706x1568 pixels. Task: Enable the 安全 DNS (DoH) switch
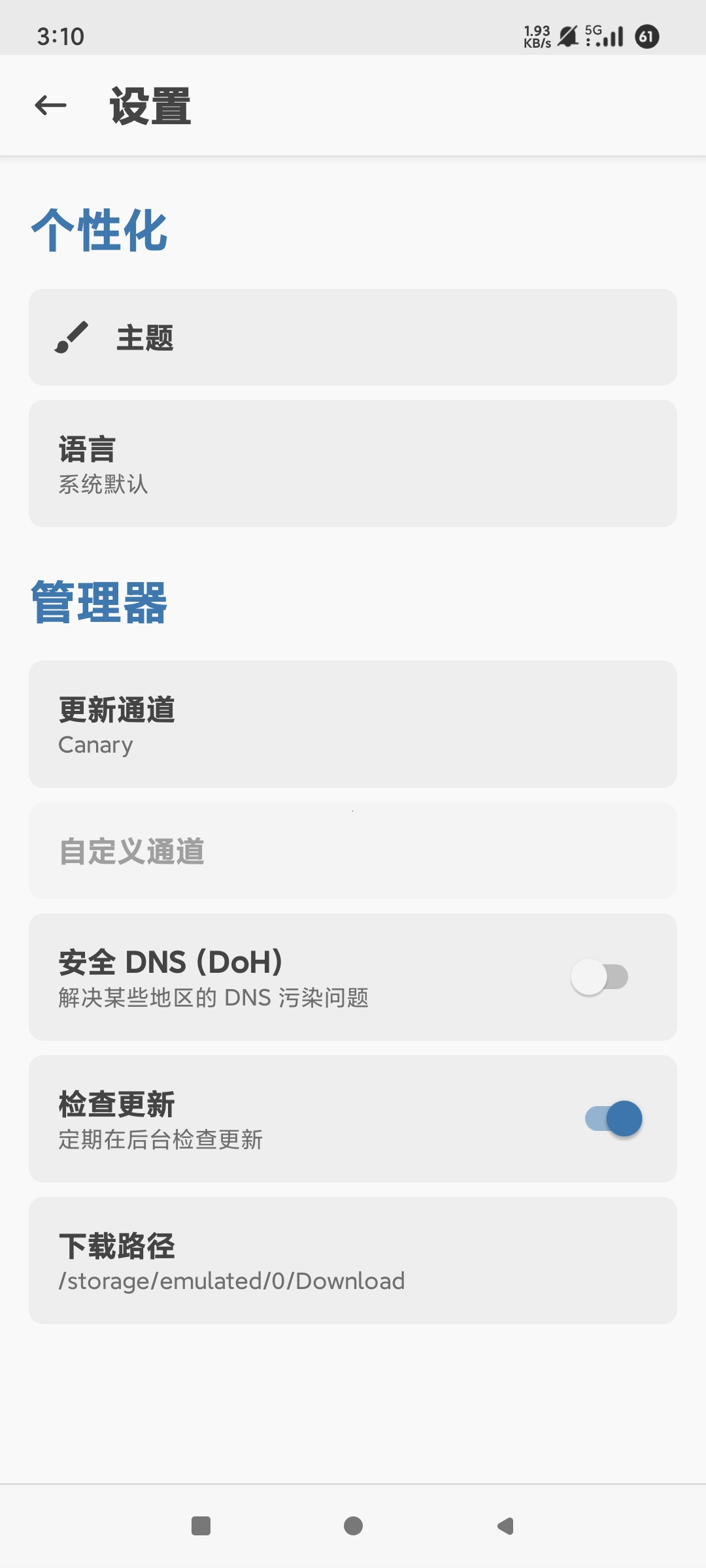point(599,977)
